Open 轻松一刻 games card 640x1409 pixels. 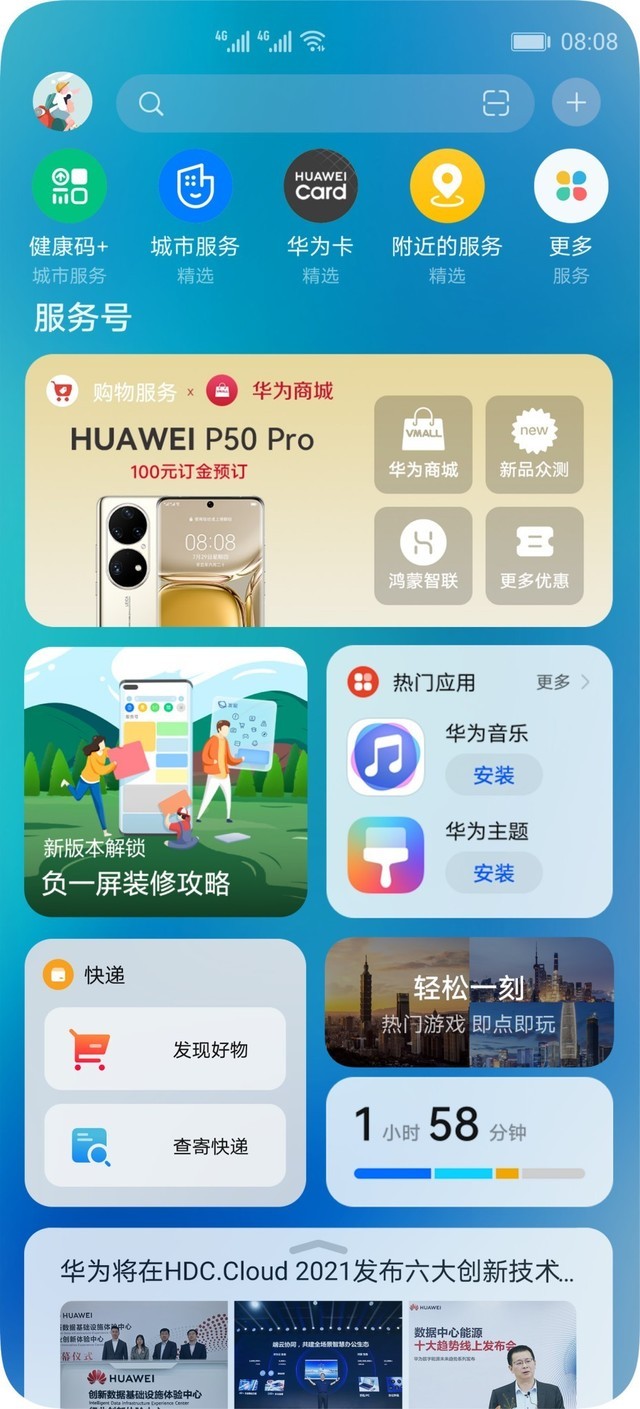469,1002
